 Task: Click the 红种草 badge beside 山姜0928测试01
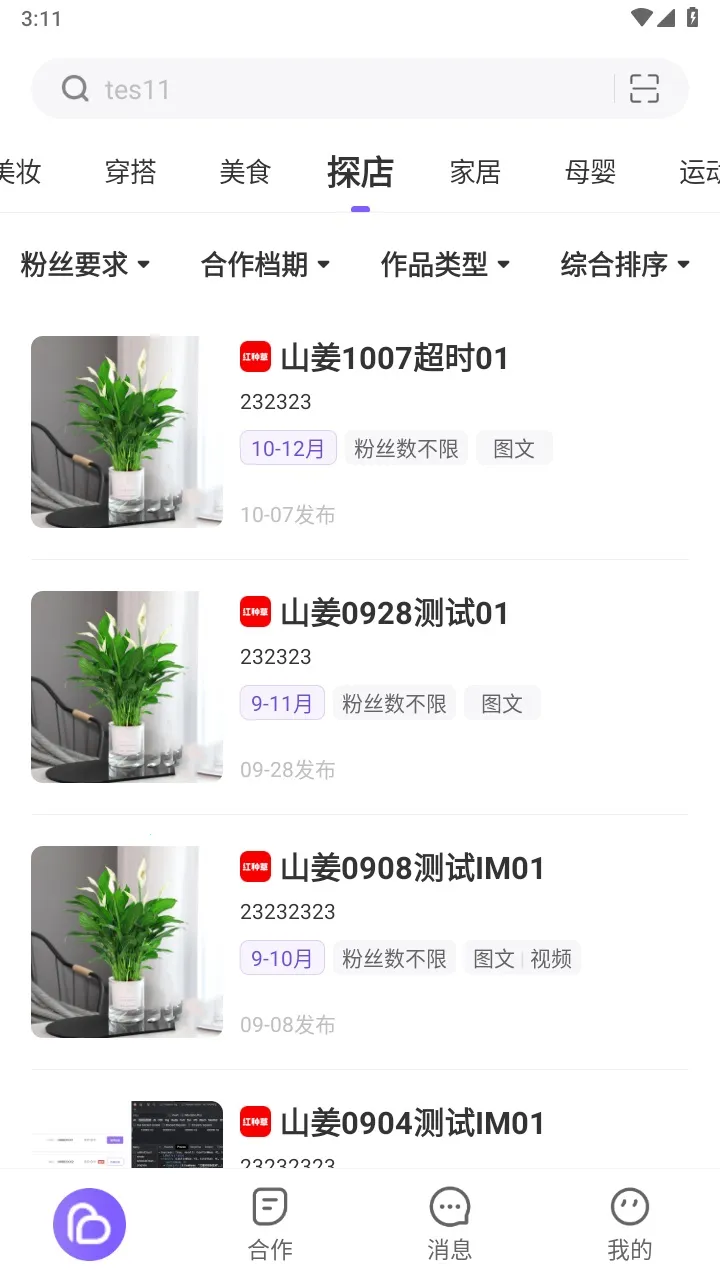point(255,611)
